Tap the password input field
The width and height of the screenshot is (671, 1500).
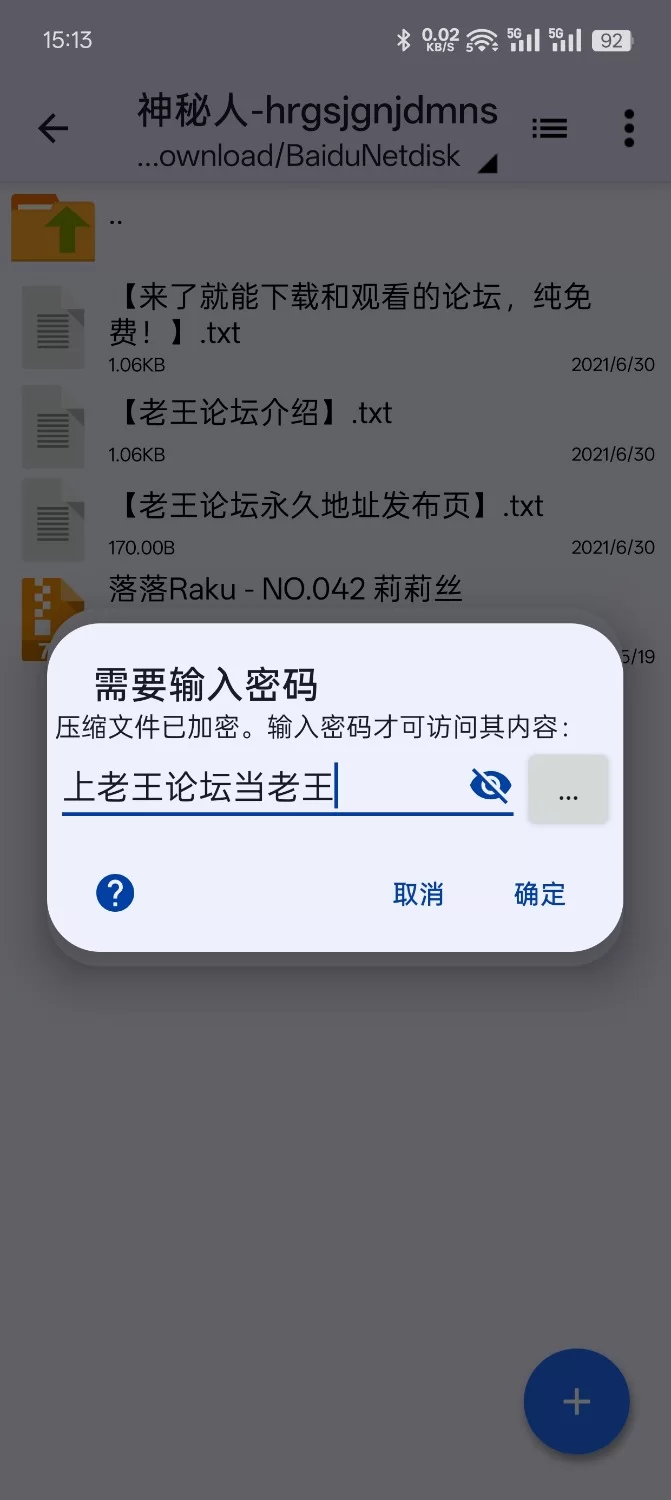click(260, 787)
